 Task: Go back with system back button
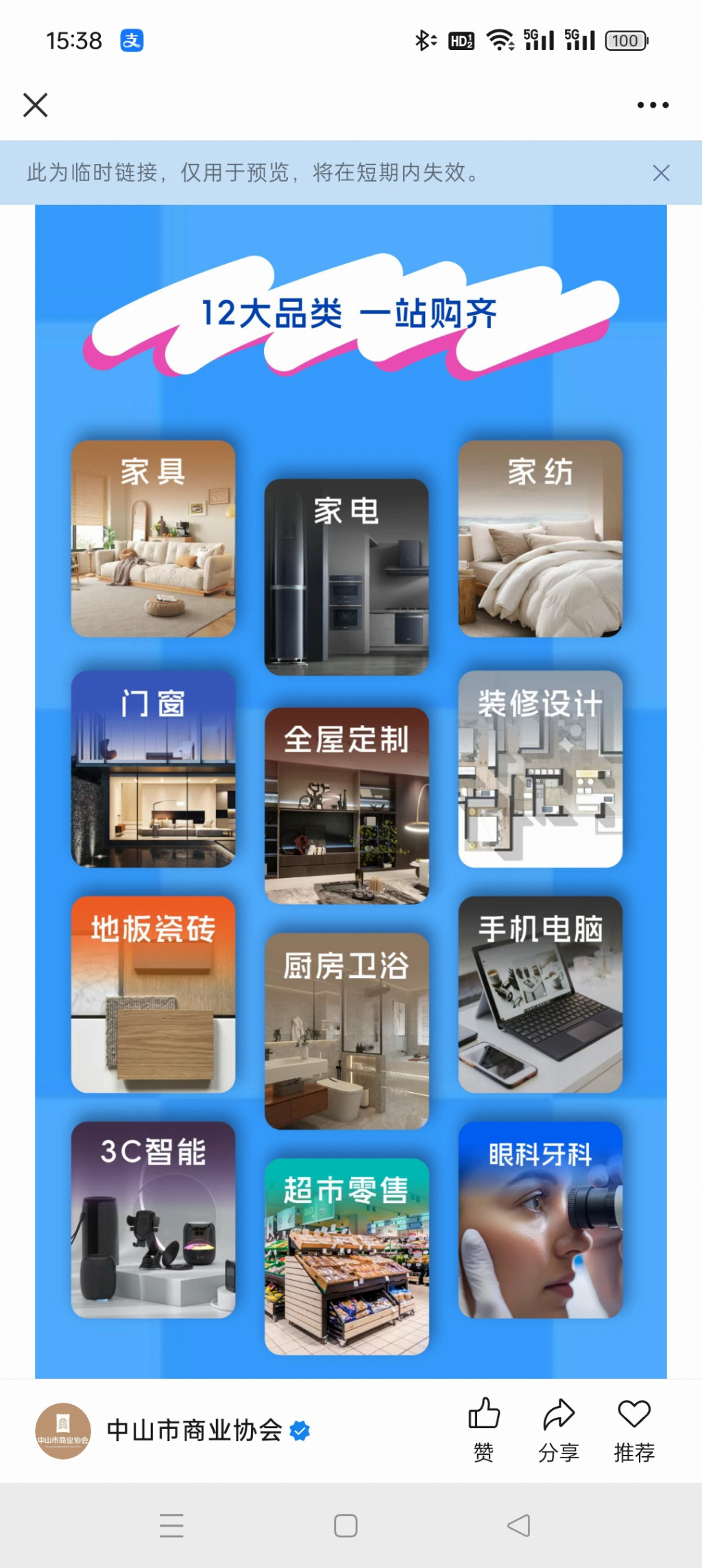pos(519,1525)
